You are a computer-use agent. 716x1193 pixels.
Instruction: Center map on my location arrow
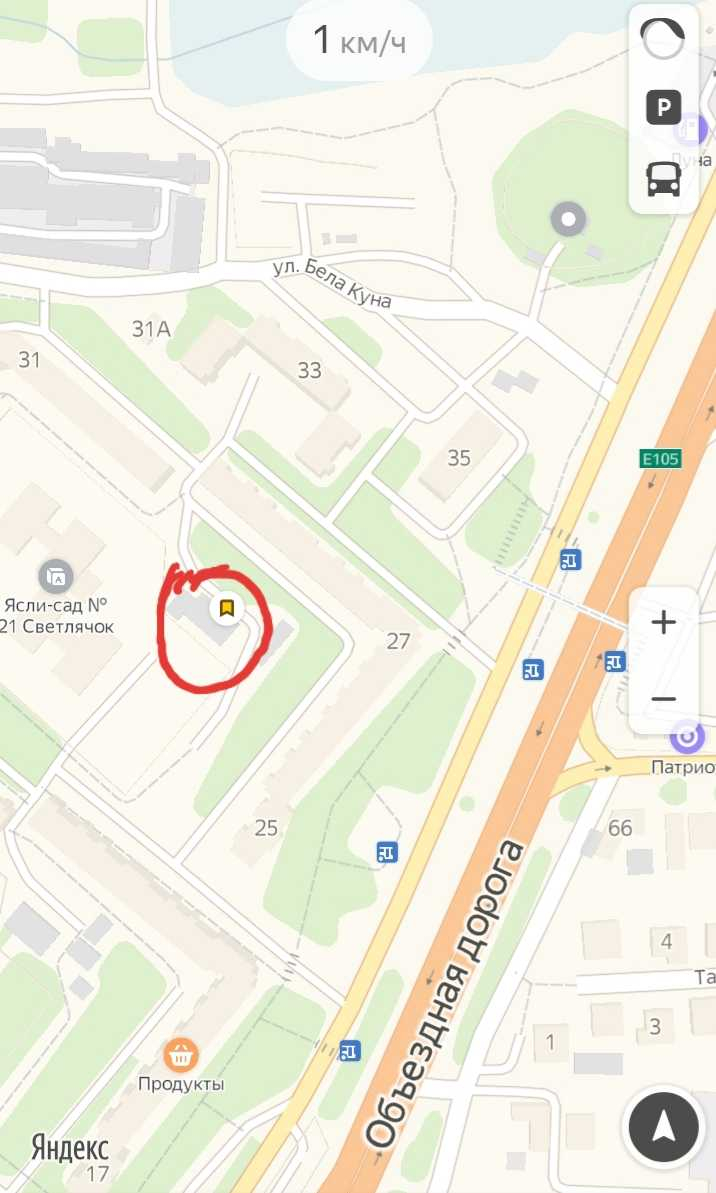pos(663,1128)
